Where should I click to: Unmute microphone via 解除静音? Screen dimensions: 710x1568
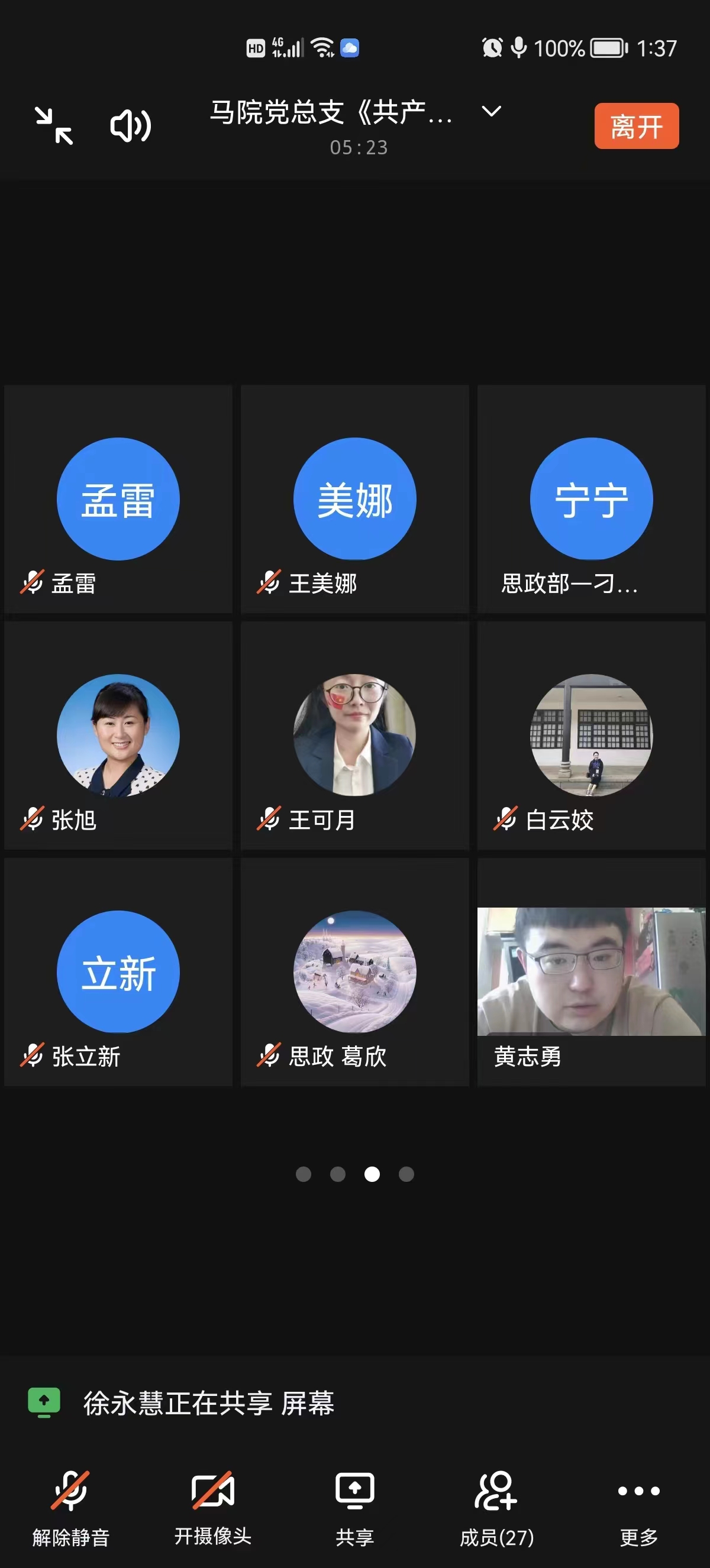70,1507
